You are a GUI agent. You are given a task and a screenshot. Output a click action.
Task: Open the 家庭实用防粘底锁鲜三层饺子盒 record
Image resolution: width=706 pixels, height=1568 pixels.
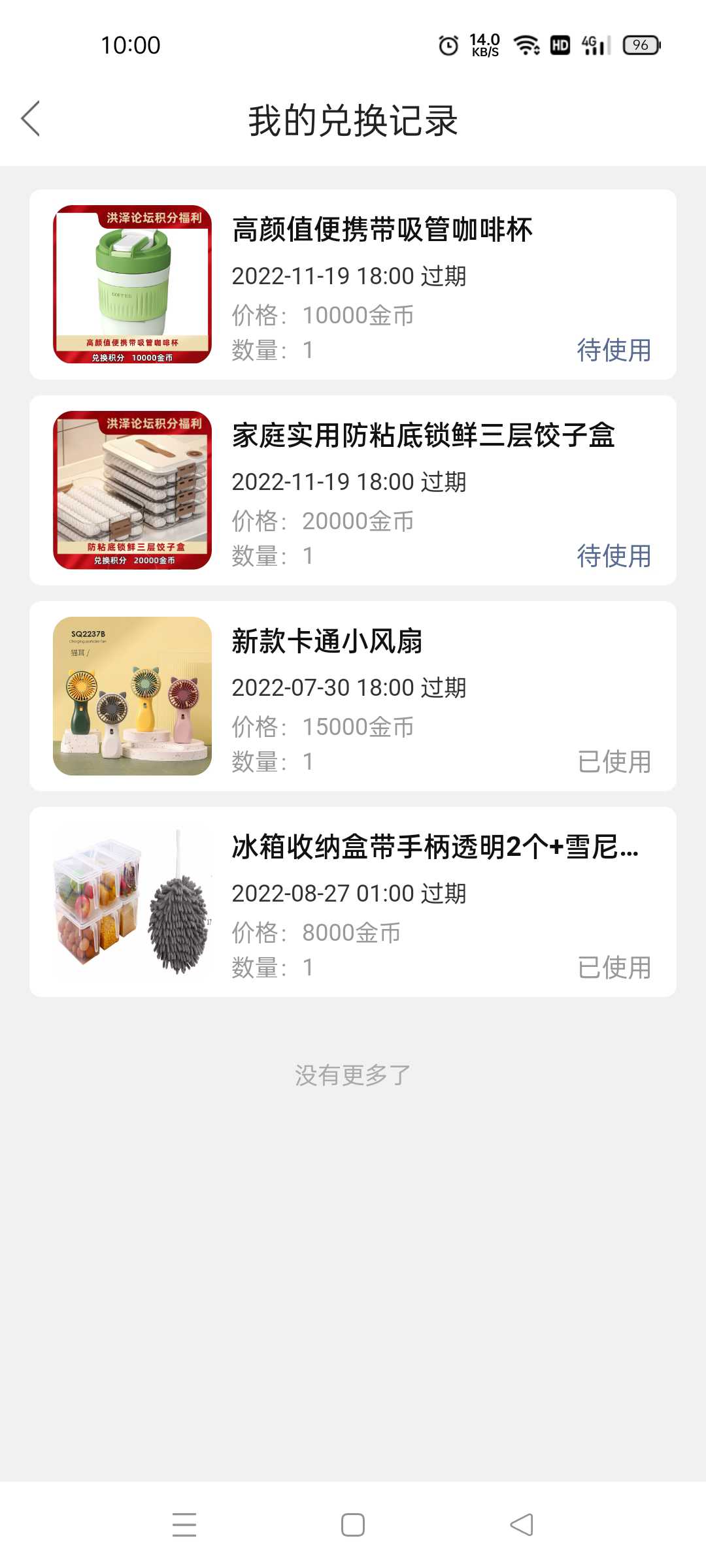pos(353,491)
